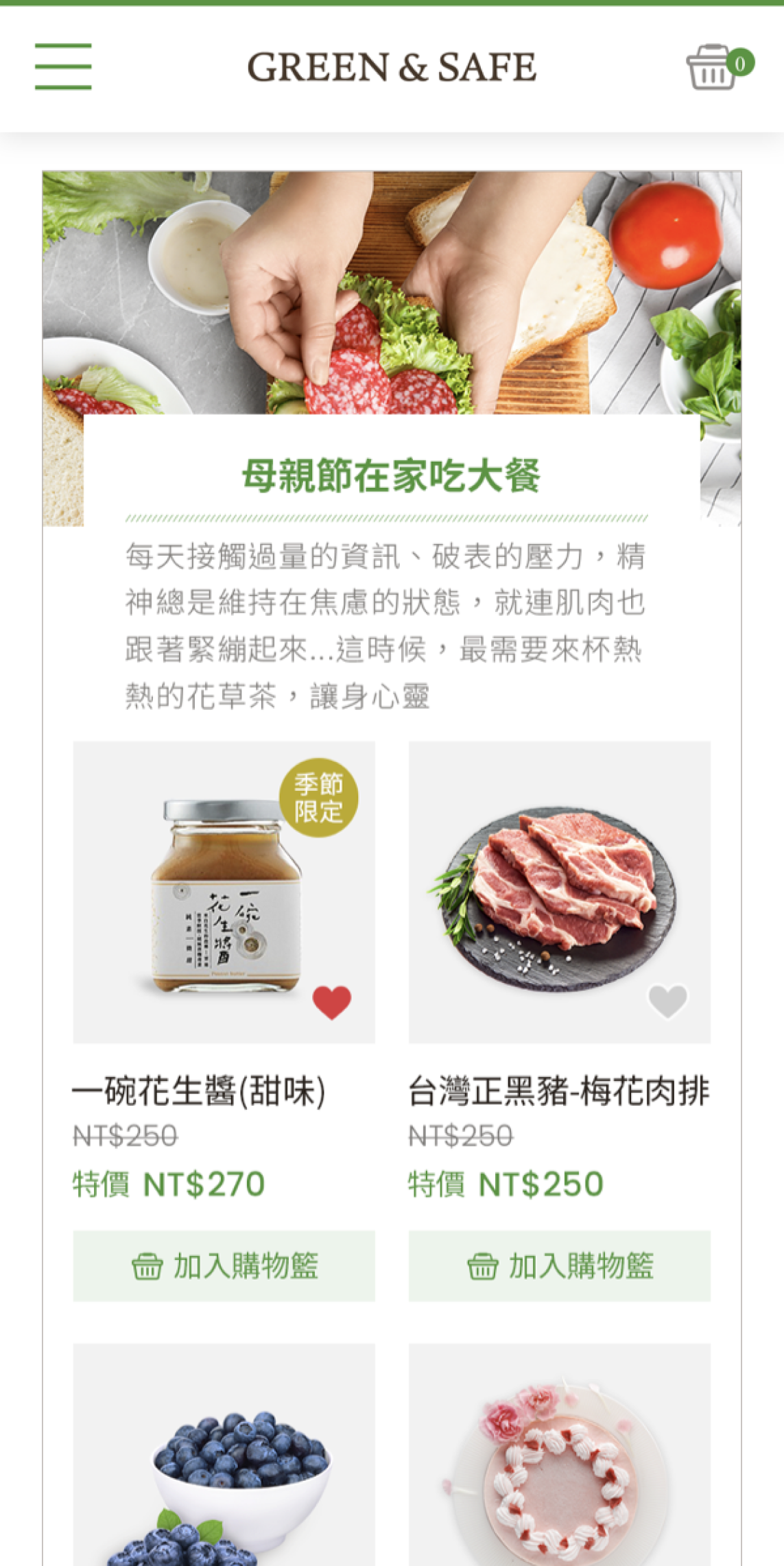The height and width of the screenshot is (1566, 784).
Task: Favorite 台灣正黑豬-梅花肉排 with the heart
Action: [667, 1001]
